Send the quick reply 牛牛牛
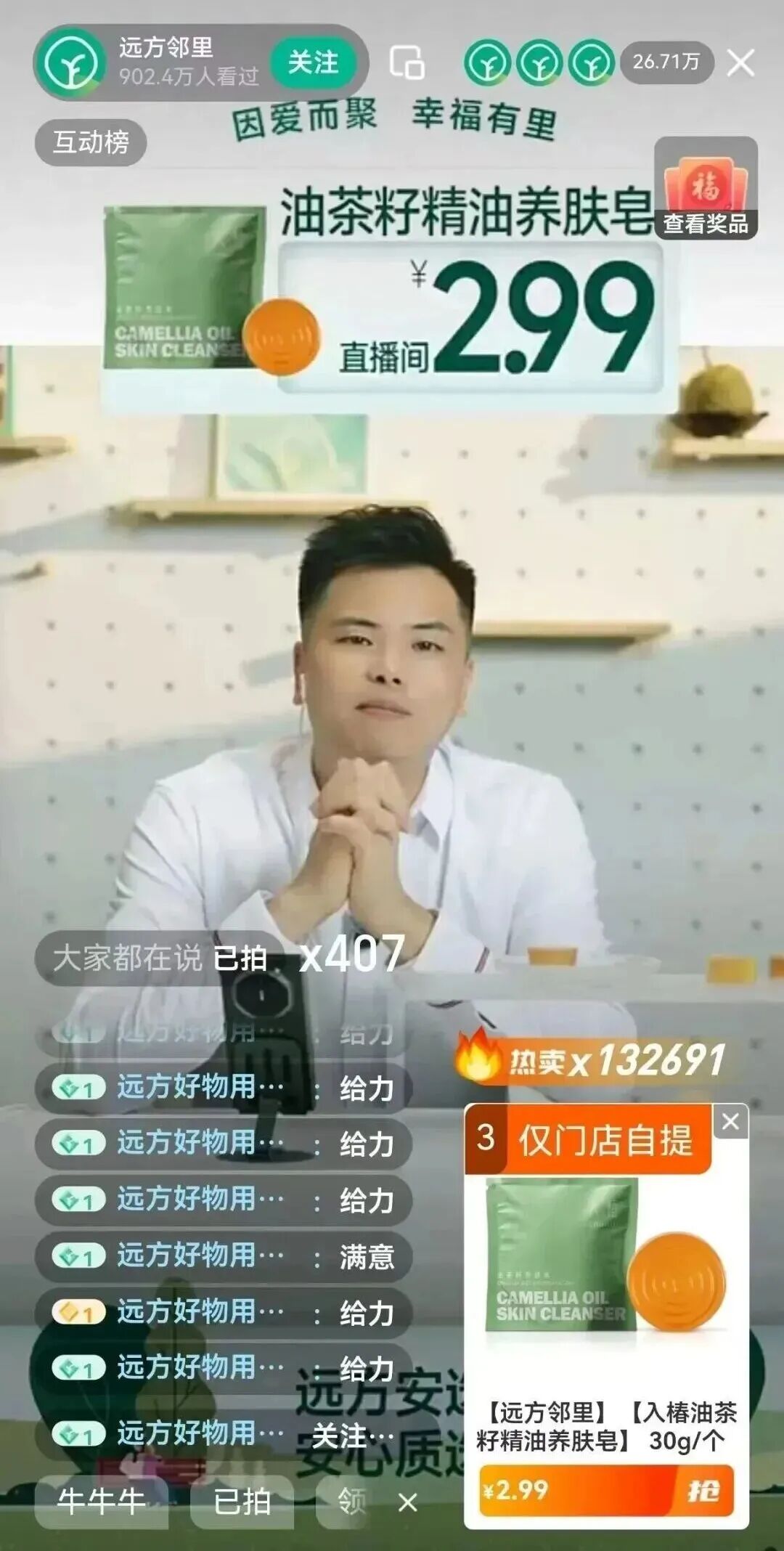 101,1502
